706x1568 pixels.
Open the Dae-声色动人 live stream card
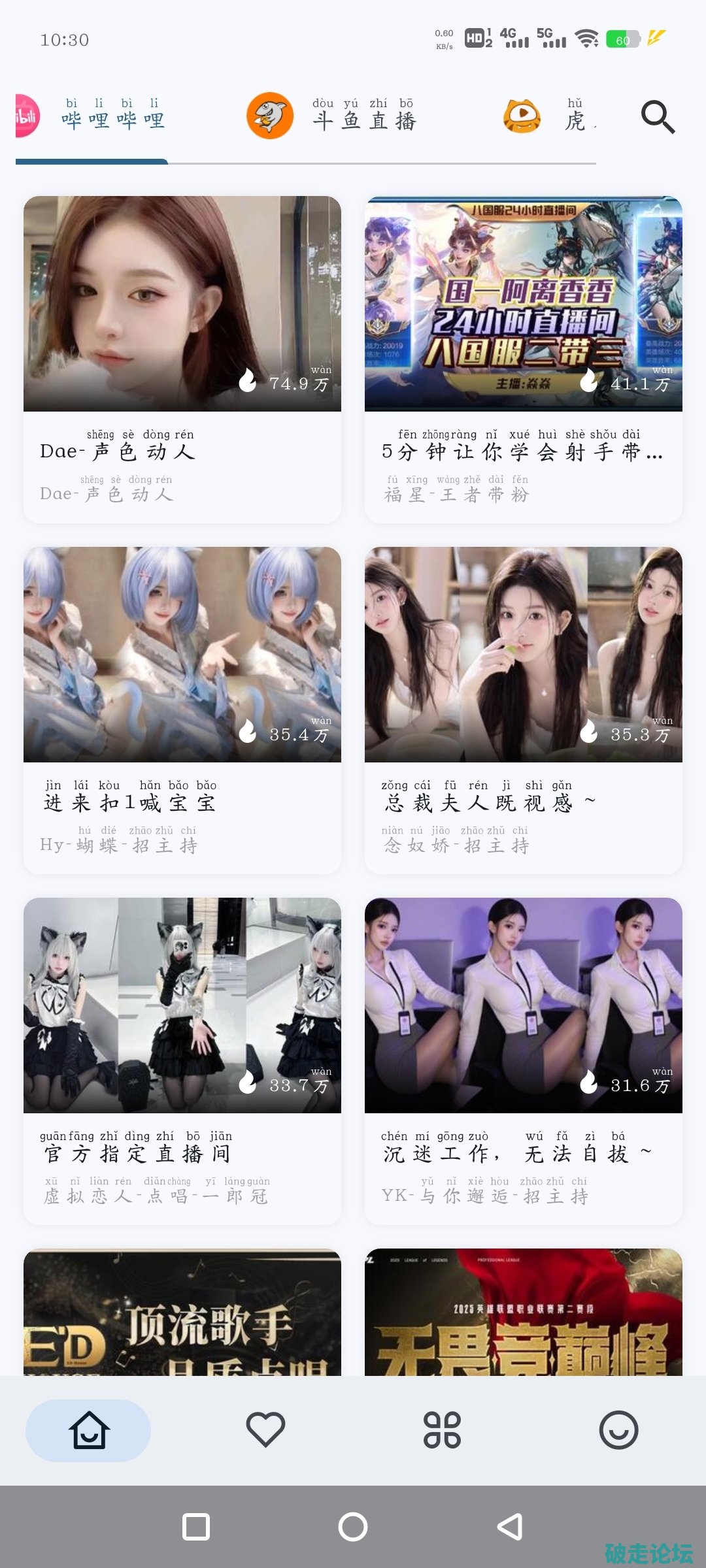click(x=182, y=359)
